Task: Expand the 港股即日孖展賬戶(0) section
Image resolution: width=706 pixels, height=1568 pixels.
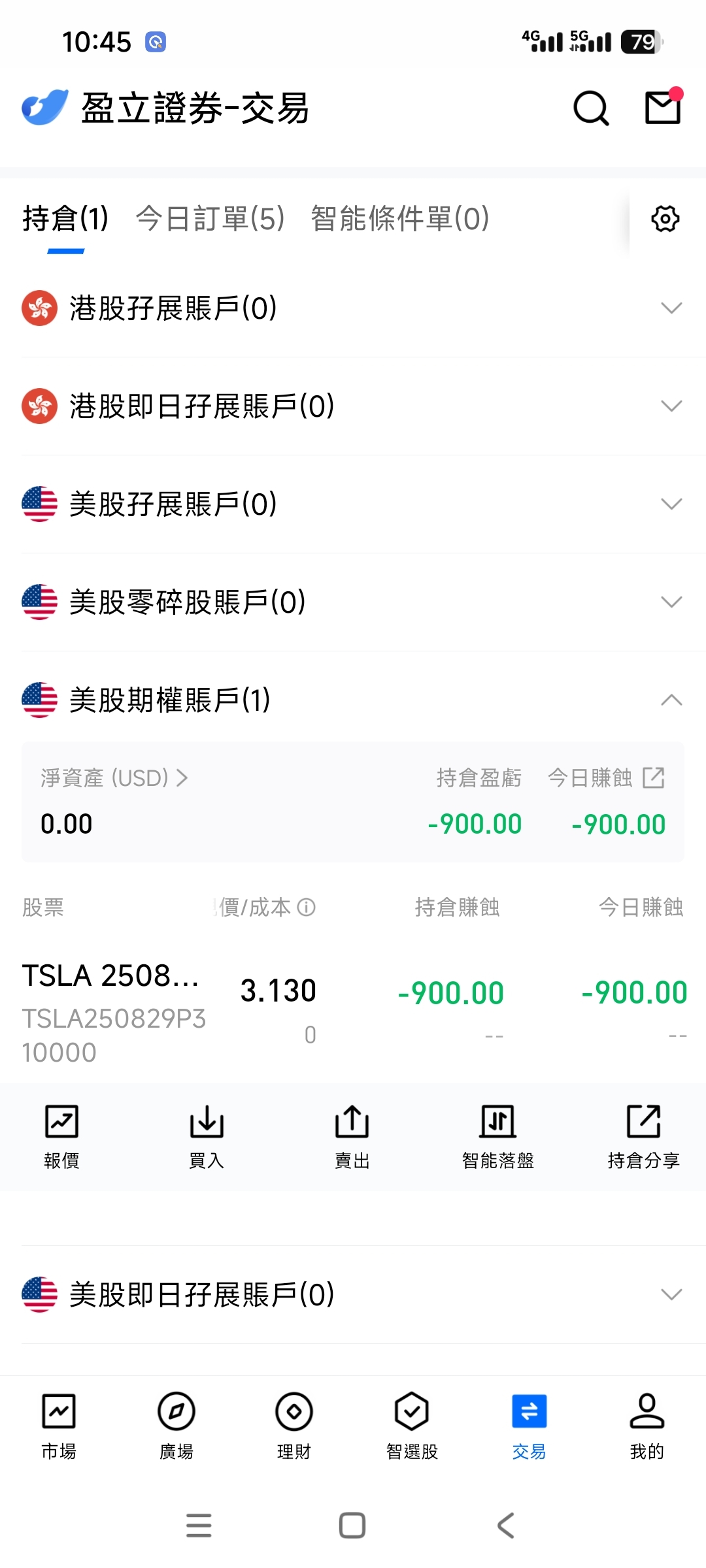Action: (353, 406)
